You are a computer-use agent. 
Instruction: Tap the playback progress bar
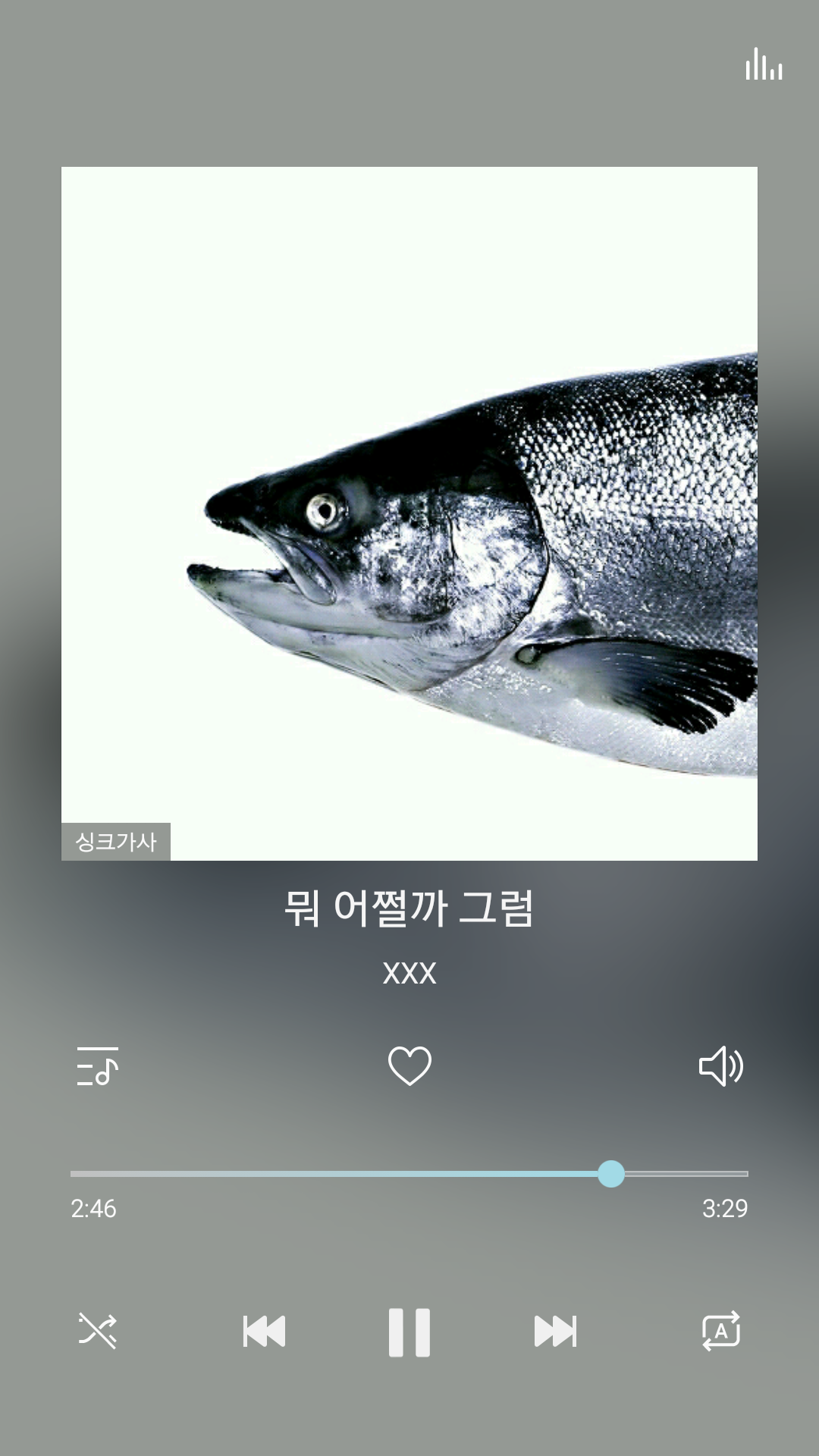[409, 1174]
